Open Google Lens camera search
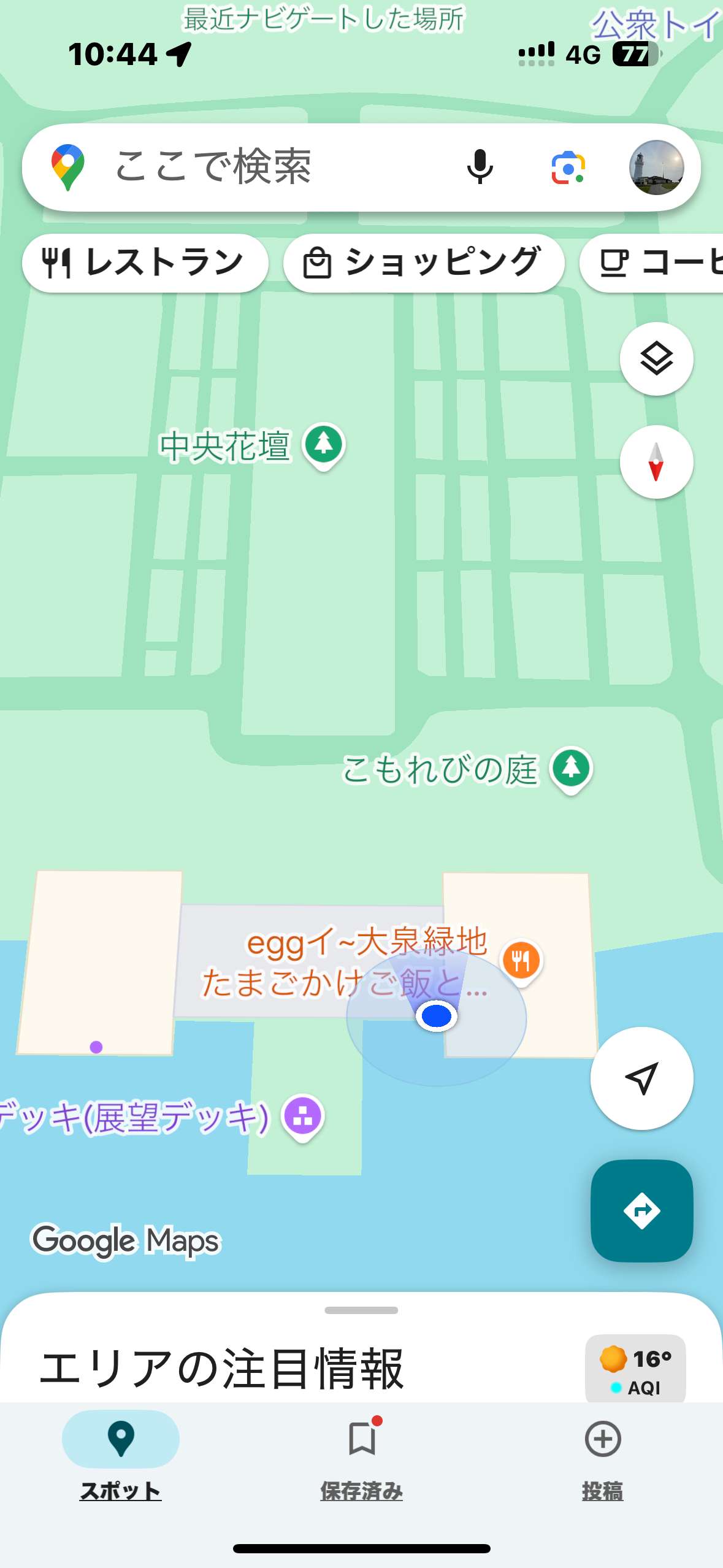The height and width of the screenshot is (1568, 723). [x=568, y=167]
